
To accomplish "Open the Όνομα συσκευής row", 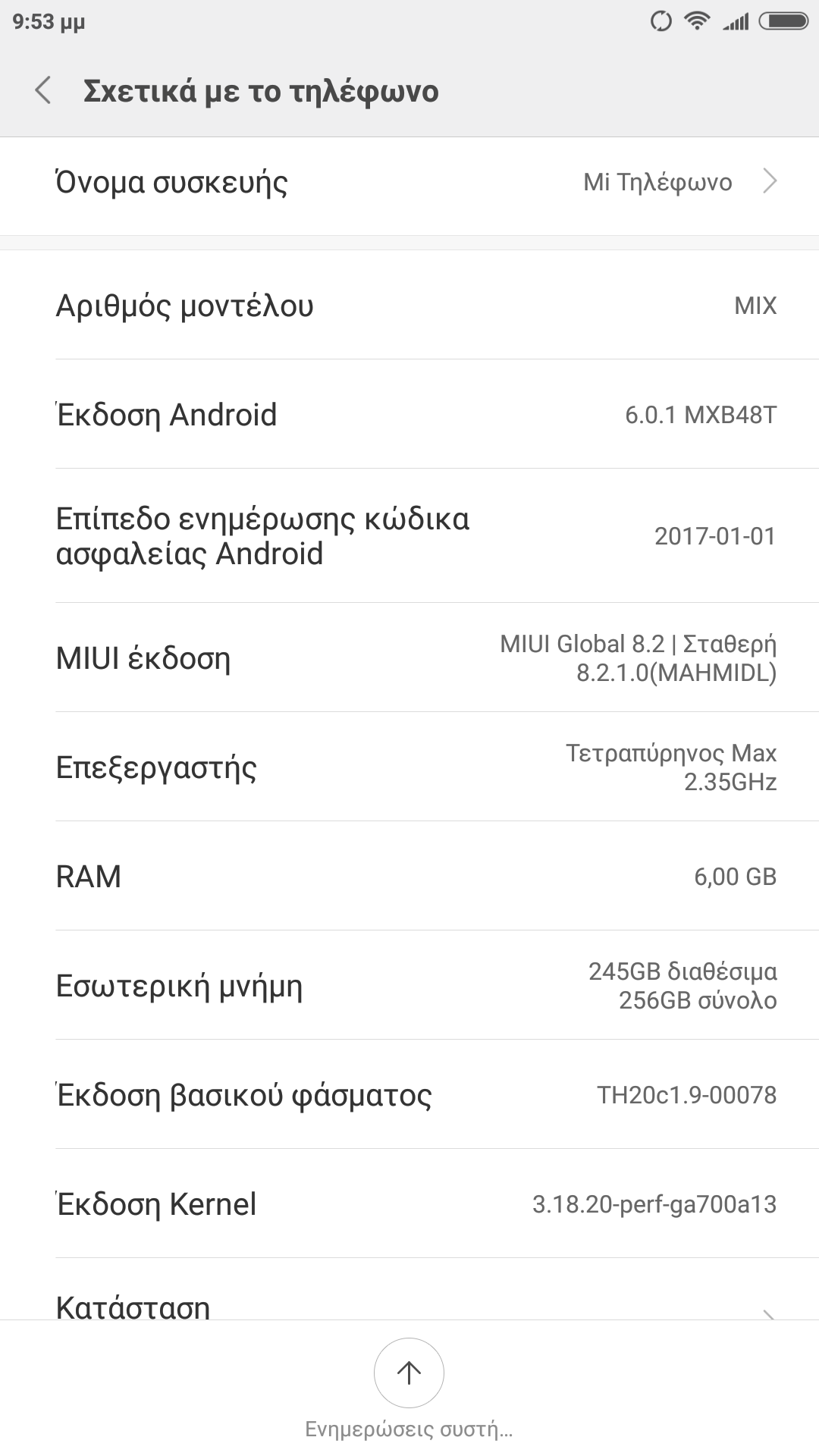I will (x=409, y=183).
